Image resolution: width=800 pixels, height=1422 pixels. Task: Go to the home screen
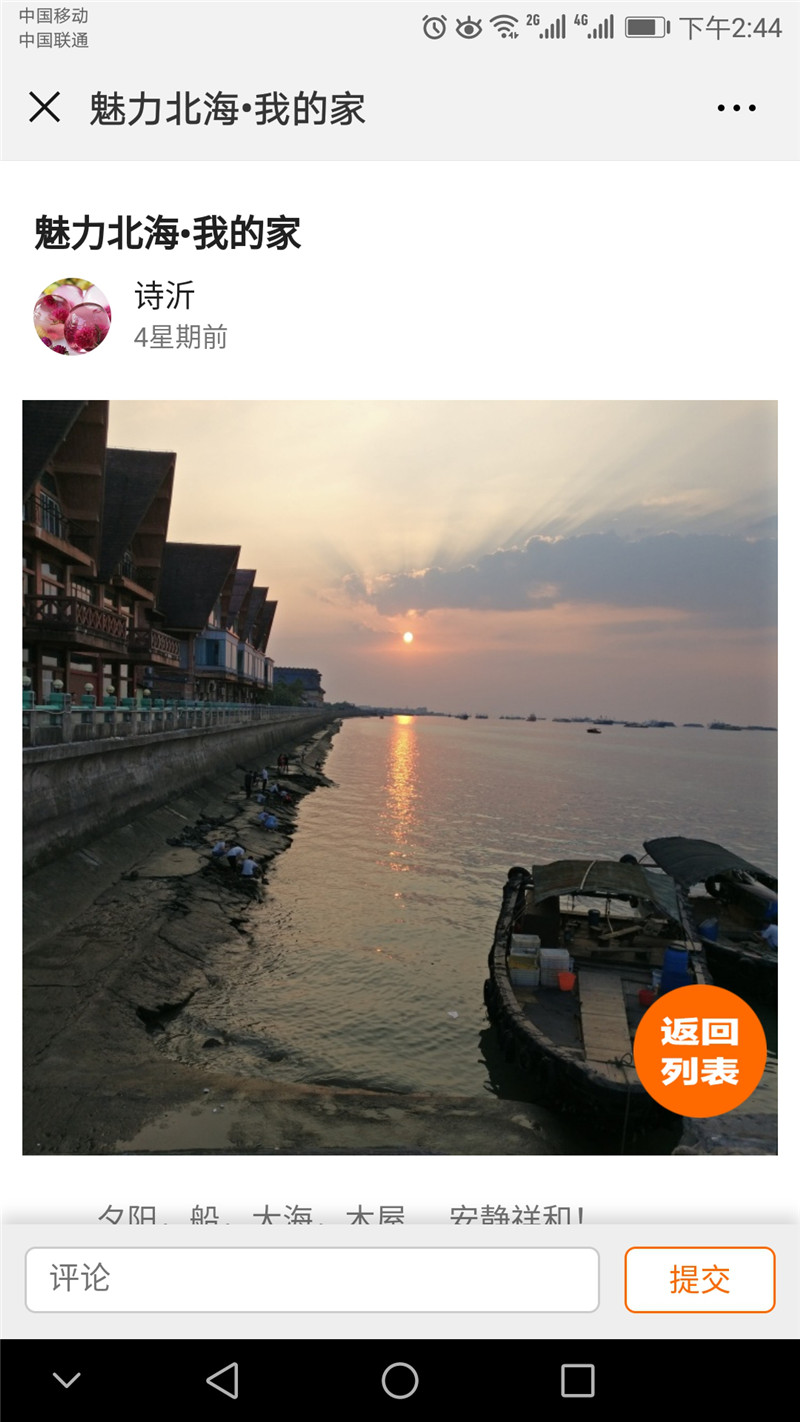pos(400,1381)
